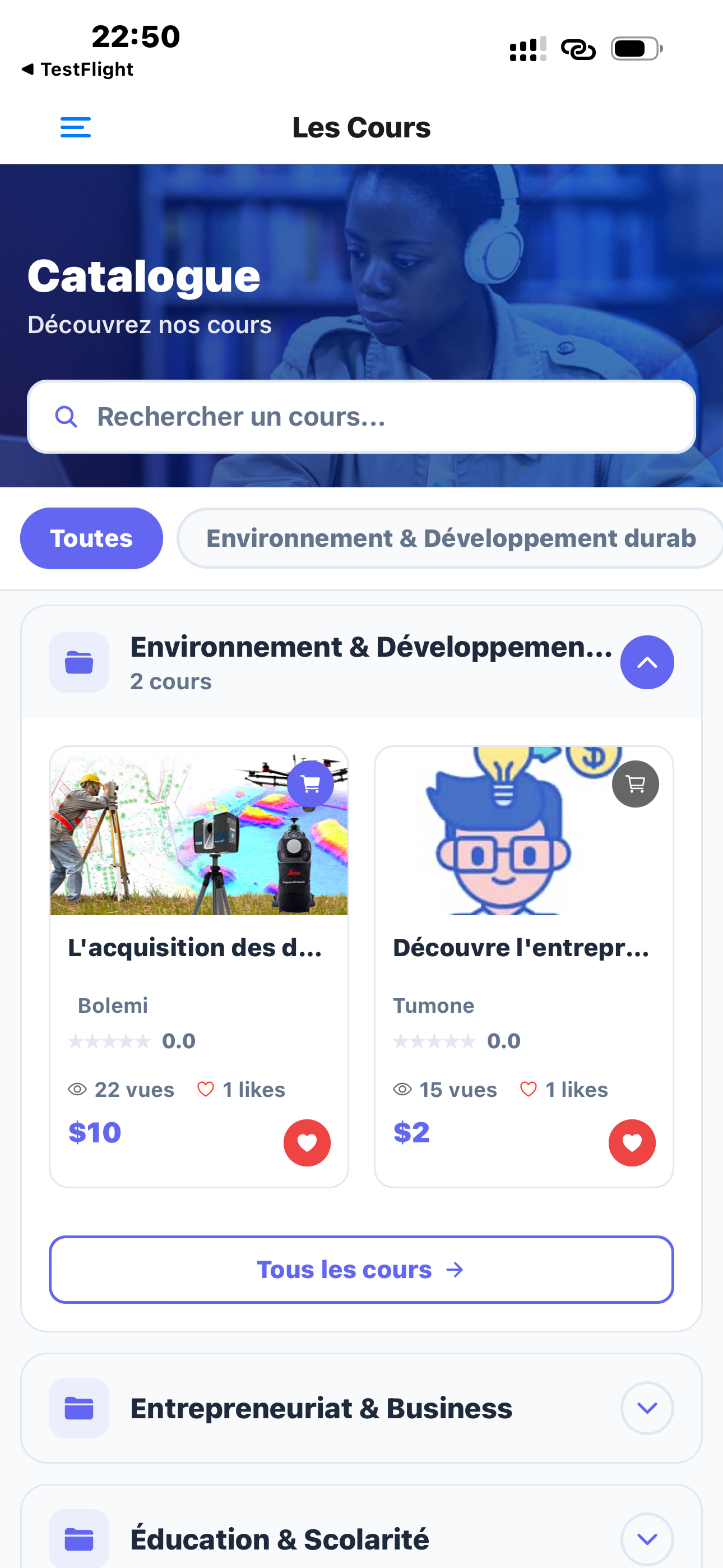Filter by Environnement & Développement durable chip

click(451, 538)
